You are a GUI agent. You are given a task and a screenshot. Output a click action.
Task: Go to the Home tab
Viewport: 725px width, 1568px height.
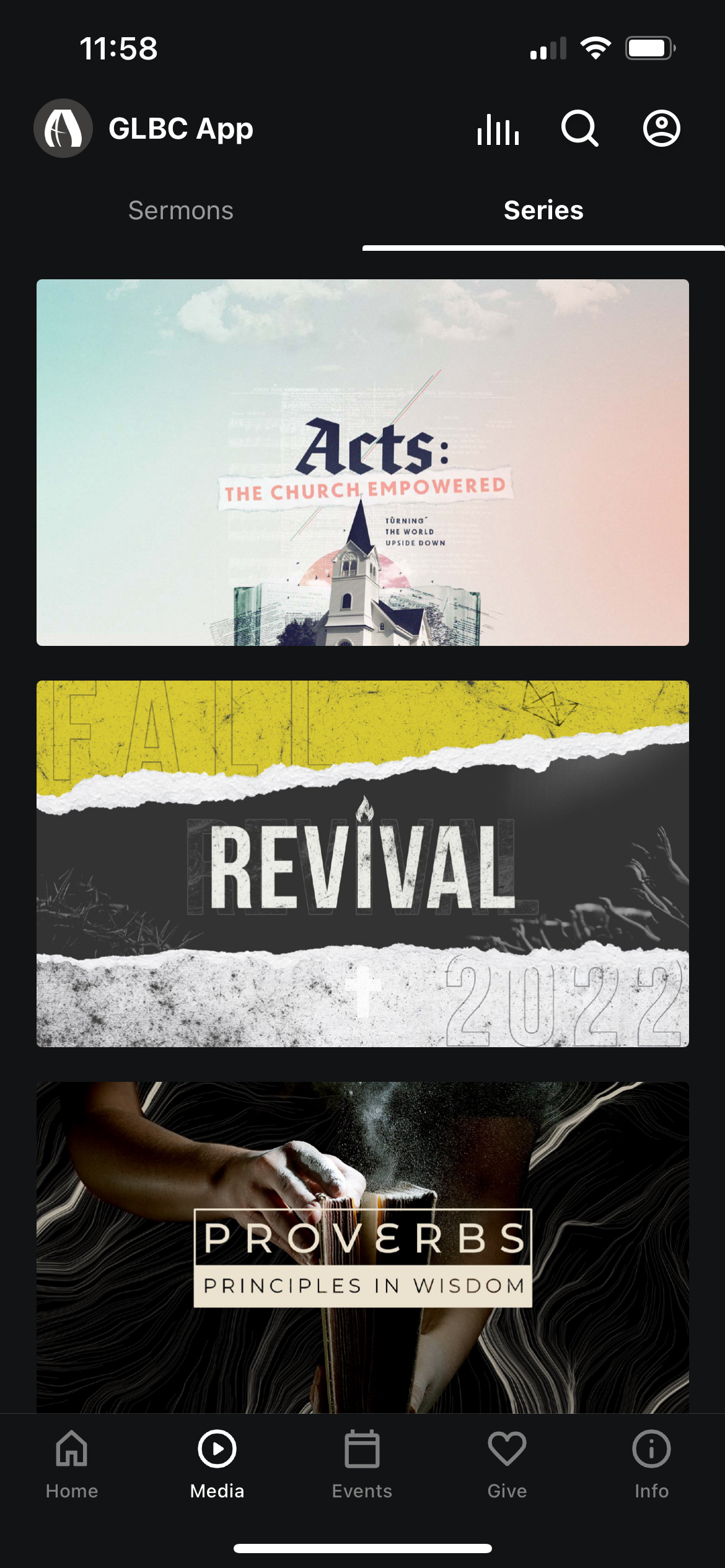click(x=72, y=1465)
